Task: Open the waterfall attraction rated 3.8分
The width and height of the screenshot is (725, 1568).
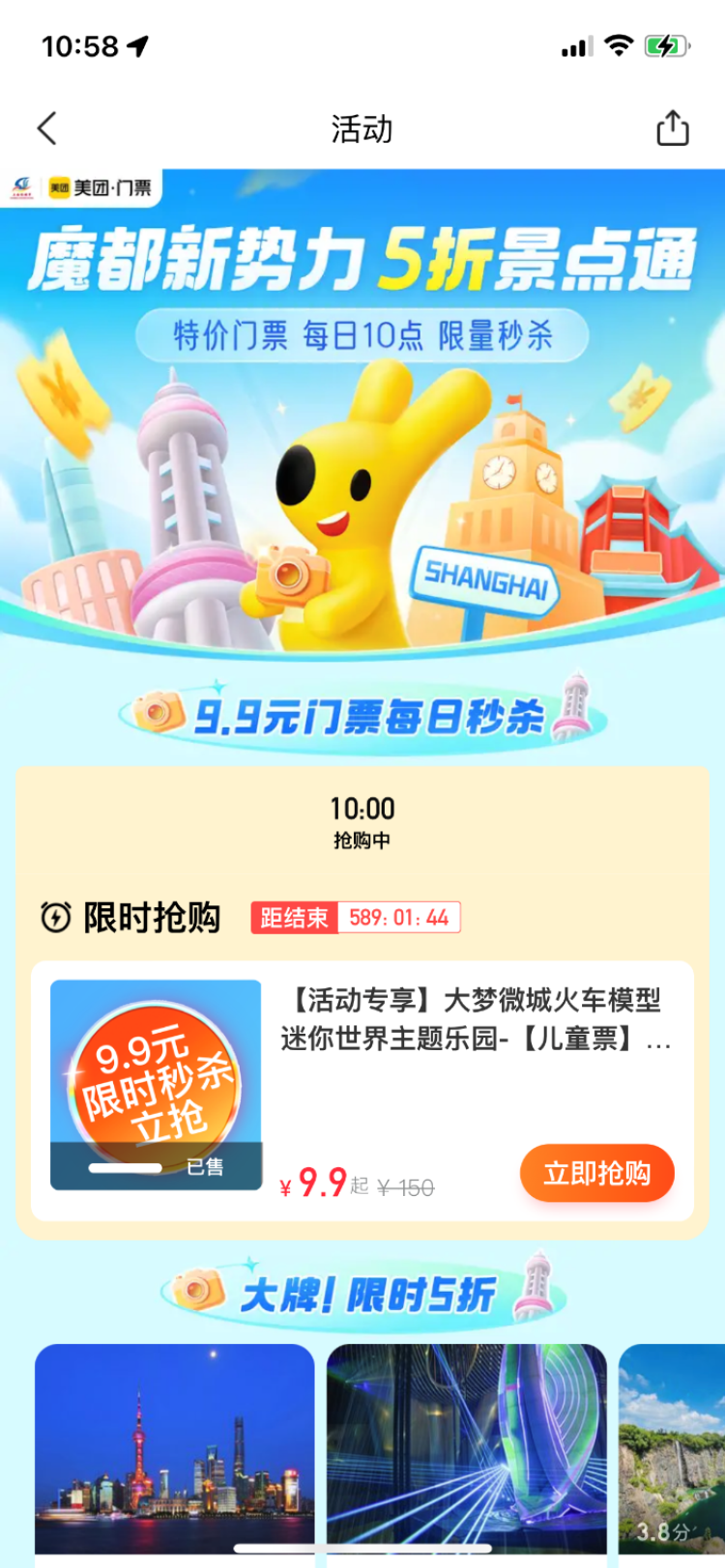Action: coord(671,1447)
